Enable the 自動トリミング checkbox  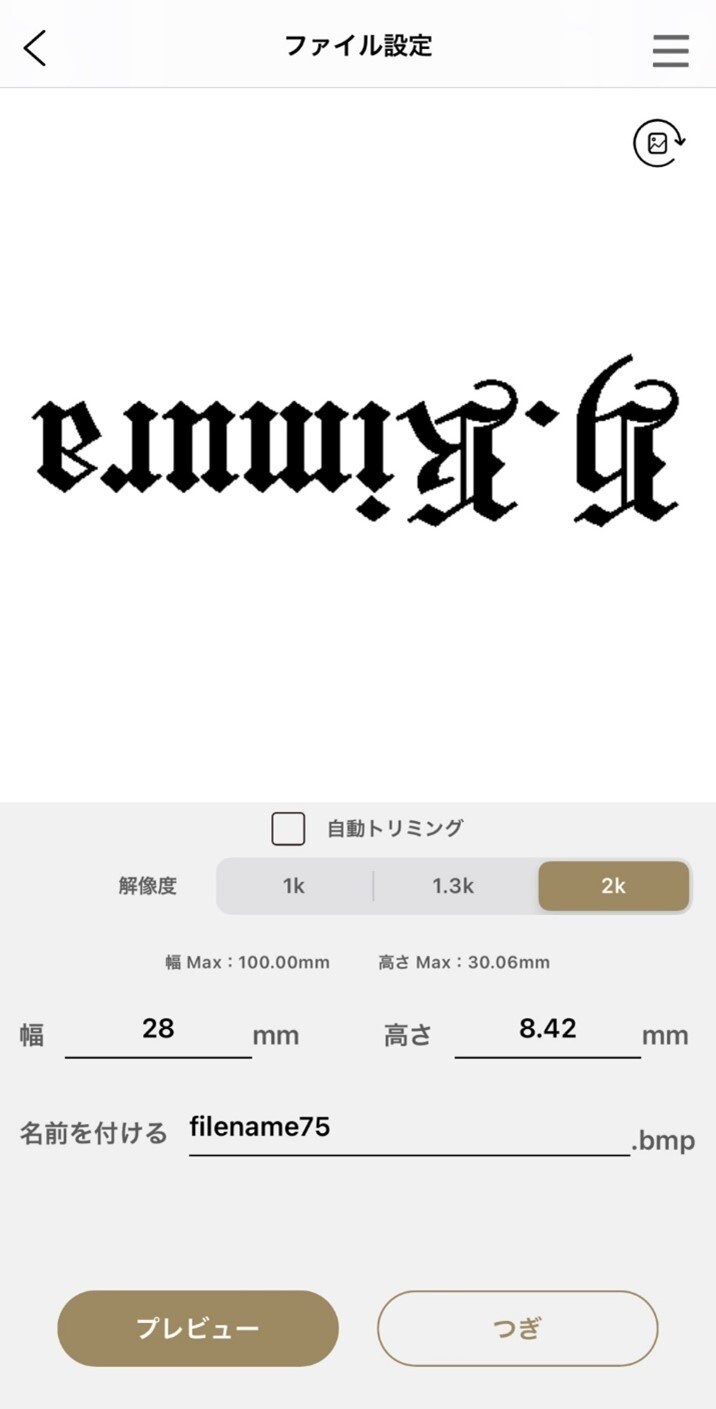289,829
